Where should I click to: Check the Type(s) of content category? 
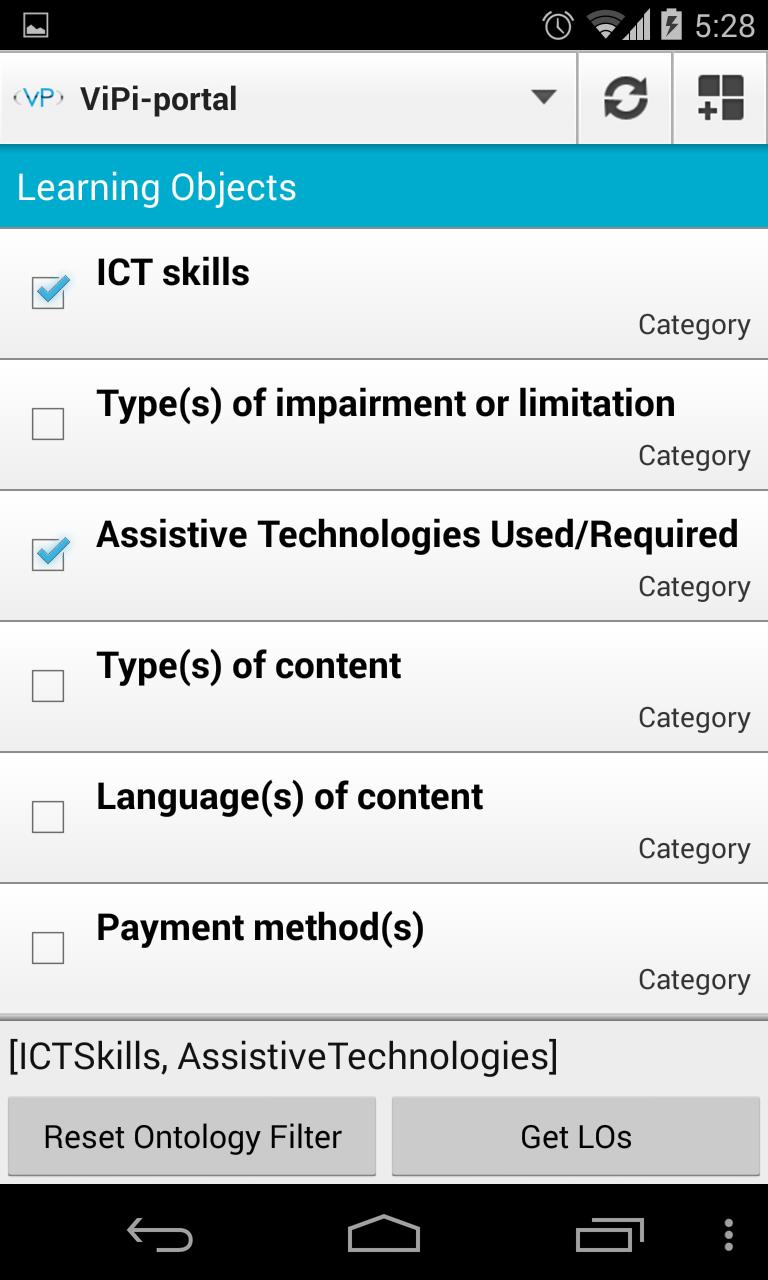coord(48,685)
